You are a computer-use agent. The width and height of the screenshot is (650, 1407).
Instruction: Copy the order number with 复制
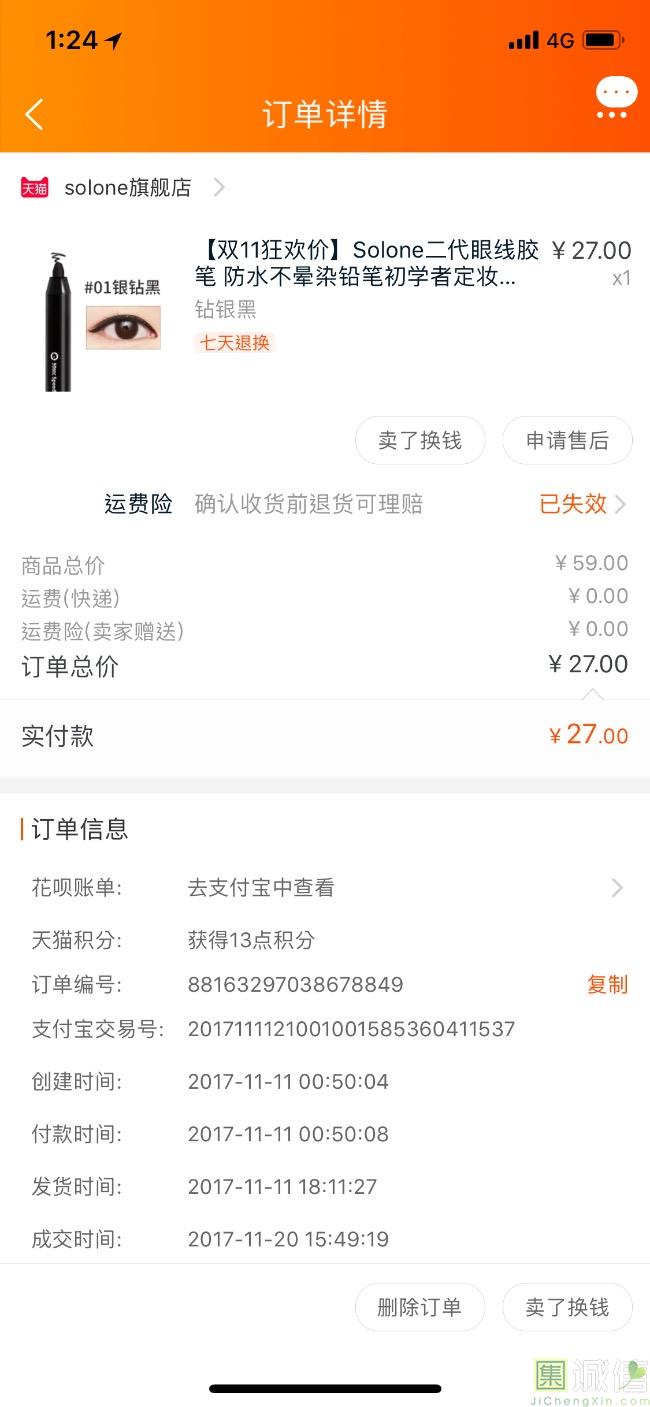607,984
